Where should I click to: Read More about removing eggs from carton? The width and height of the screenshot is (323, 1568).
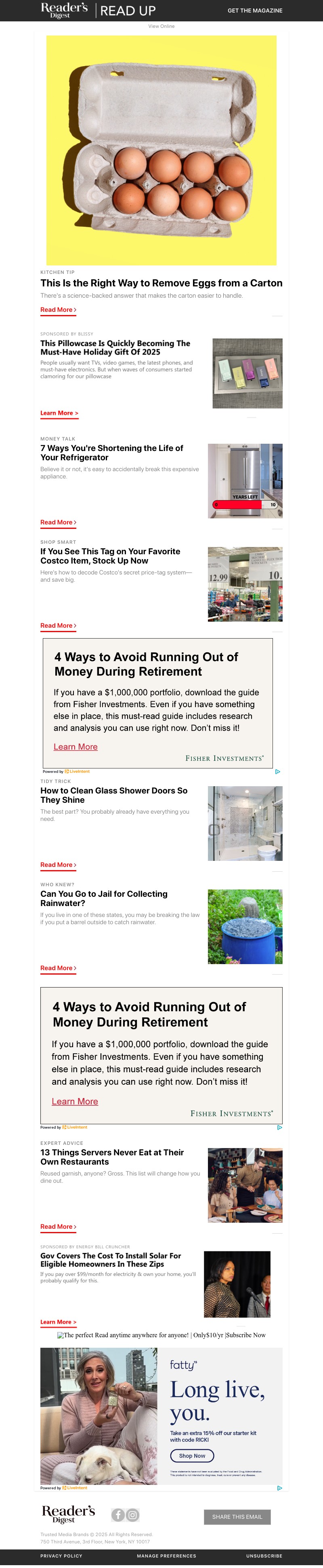point(58,310)
